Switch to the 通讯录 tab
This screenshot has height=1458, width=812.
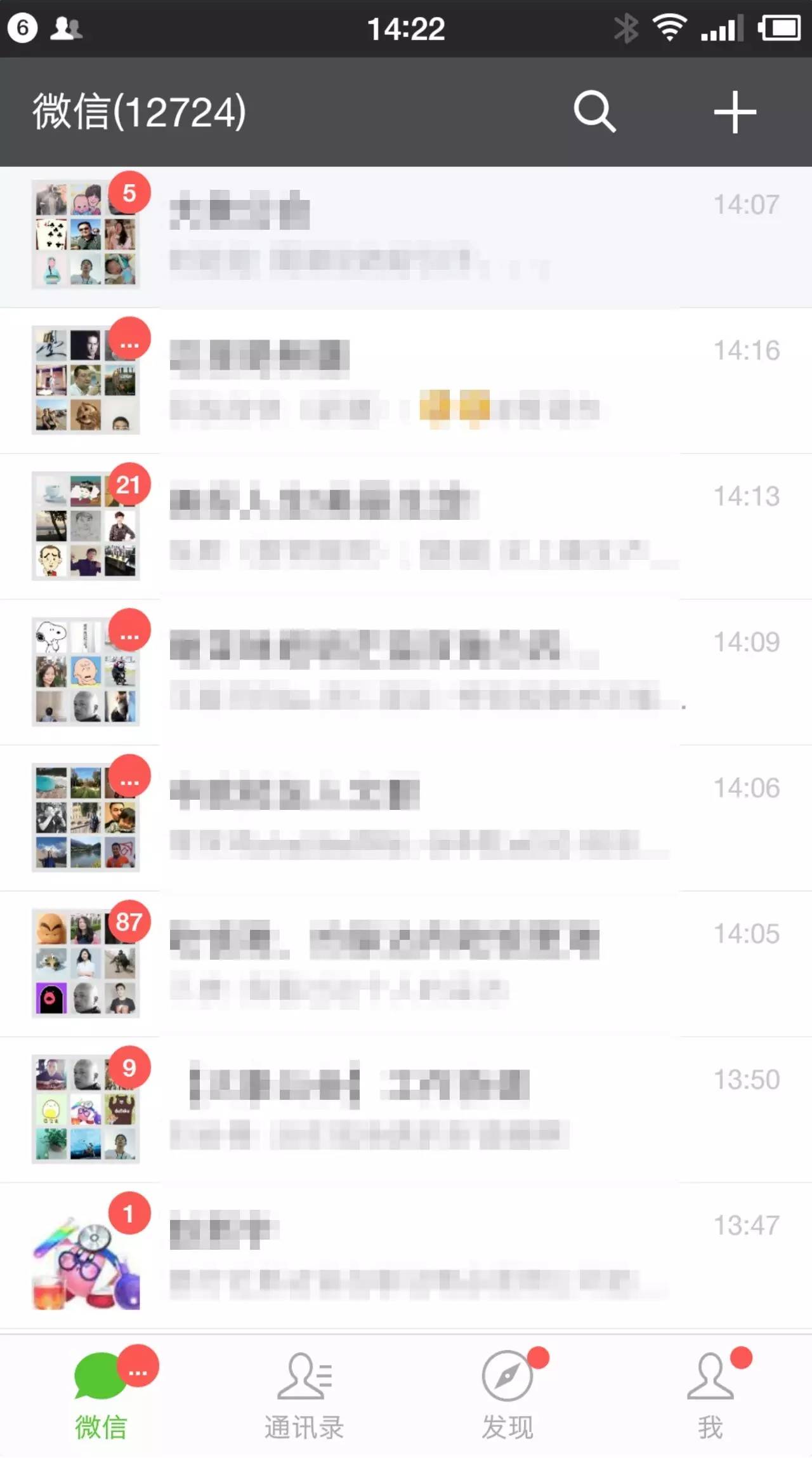coord(304,1396)
